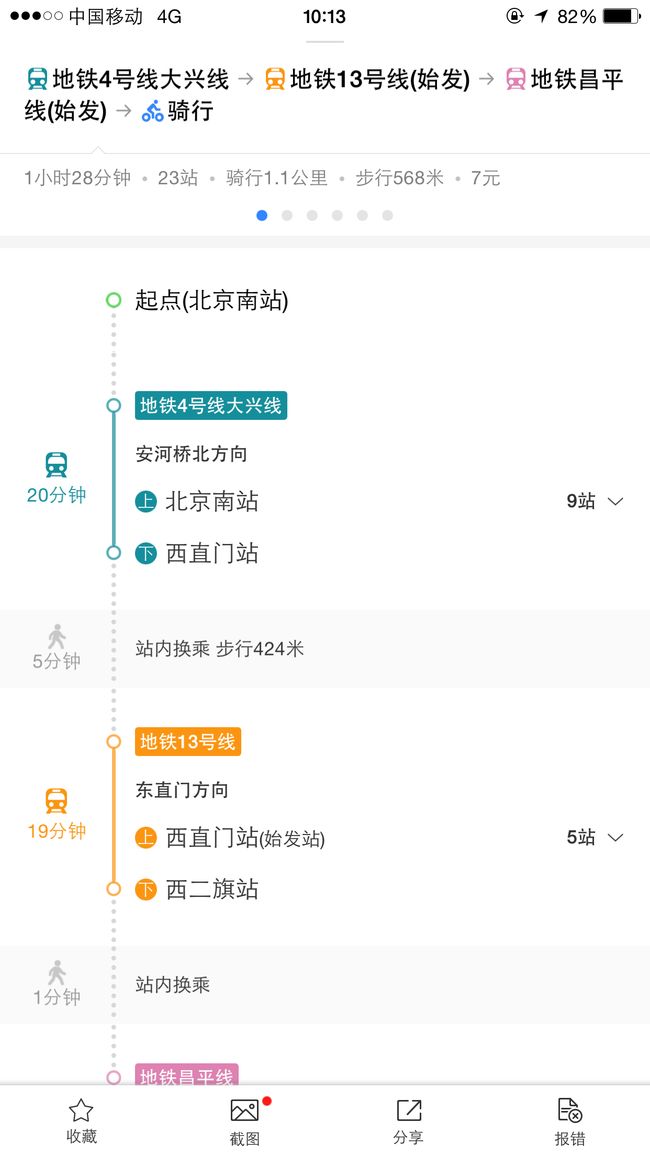
Task: Expand the 9站 stops list for Line 4
Action: [595, 501]
